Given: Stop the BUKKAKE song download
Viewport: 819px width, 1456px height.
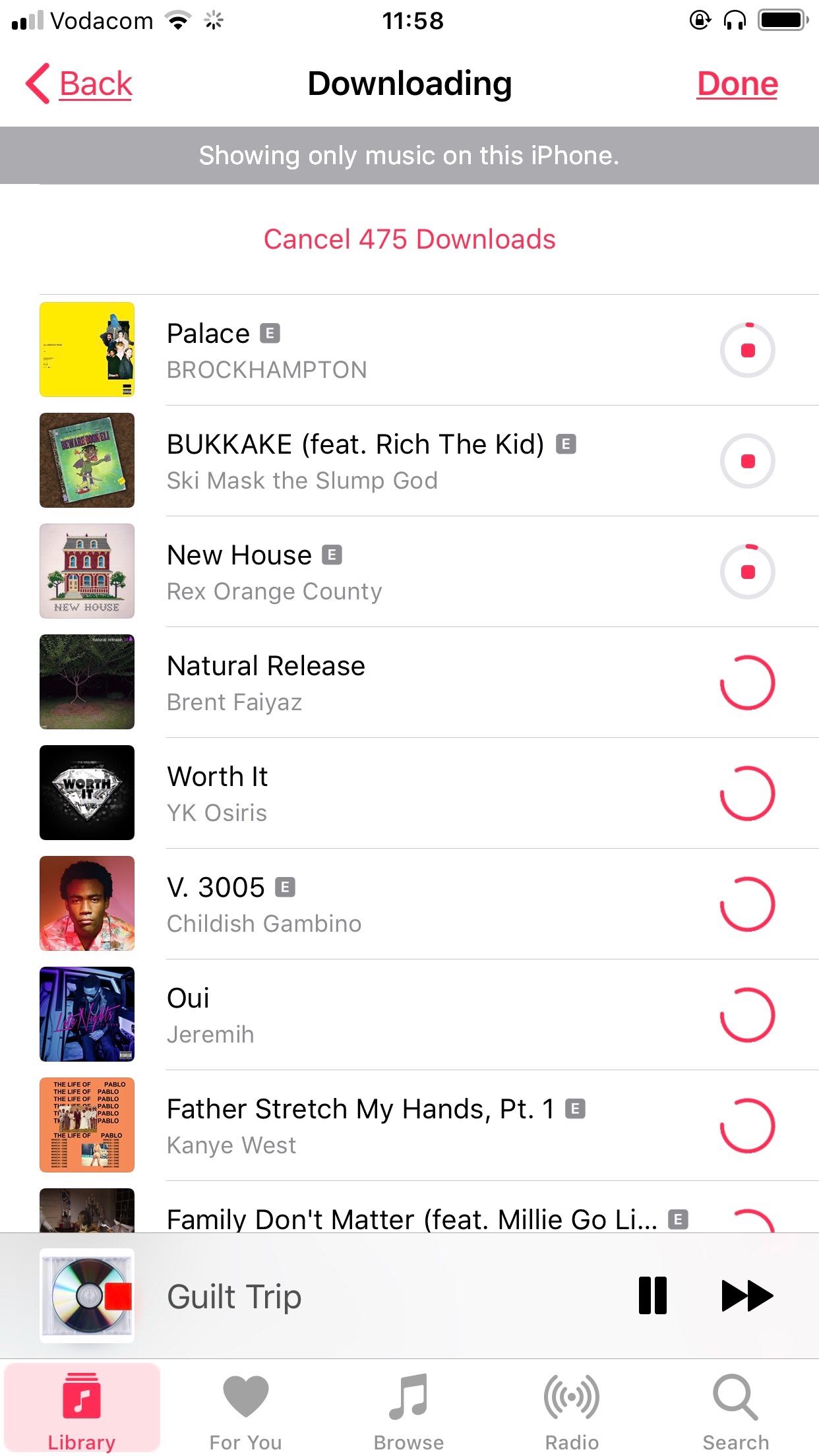Looking at the screenshot, I should pyautogui.click(x=746, y=460).
